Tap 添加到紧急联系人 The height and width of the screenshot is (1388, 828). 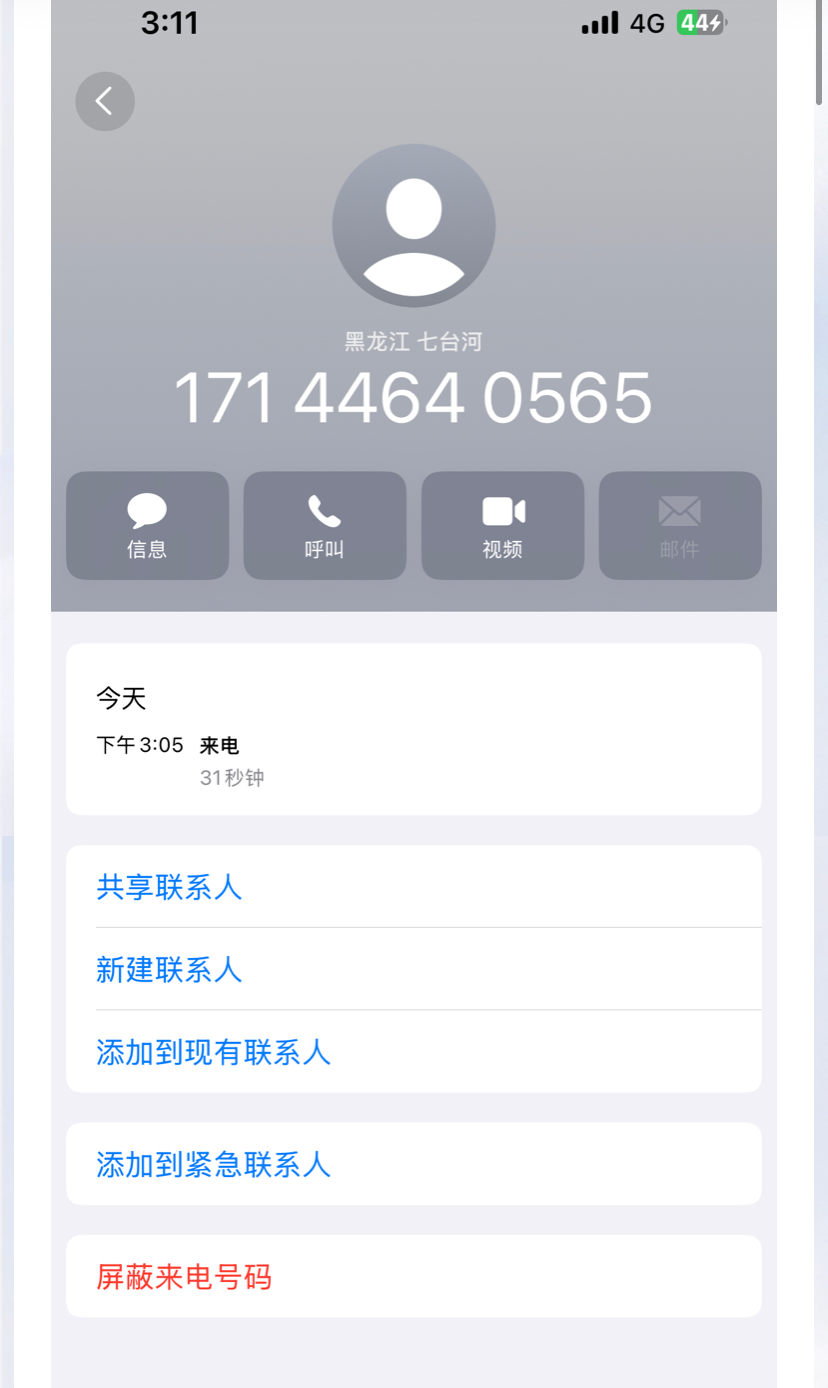click(213, 1164)
